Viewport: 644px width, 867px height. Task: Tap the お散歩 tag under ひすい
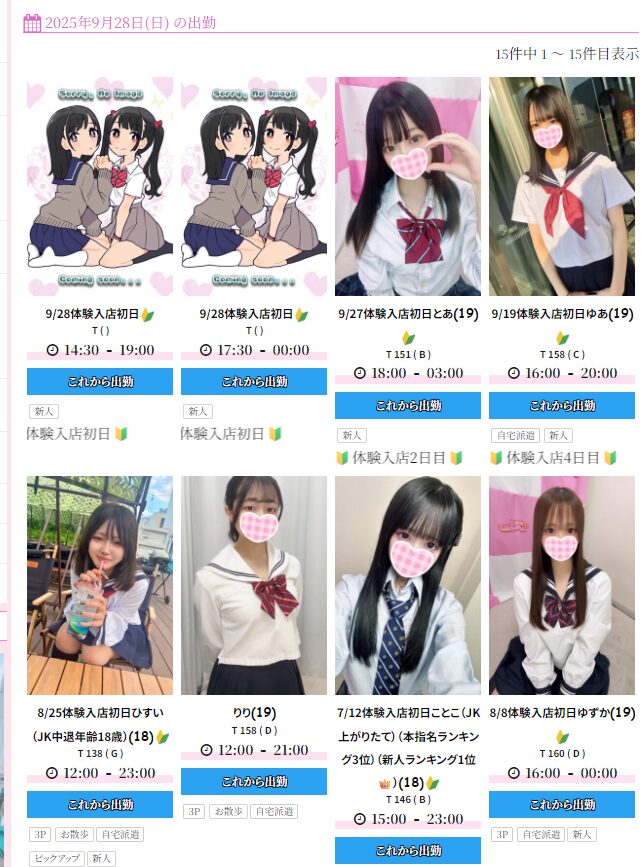click(73, 834)
